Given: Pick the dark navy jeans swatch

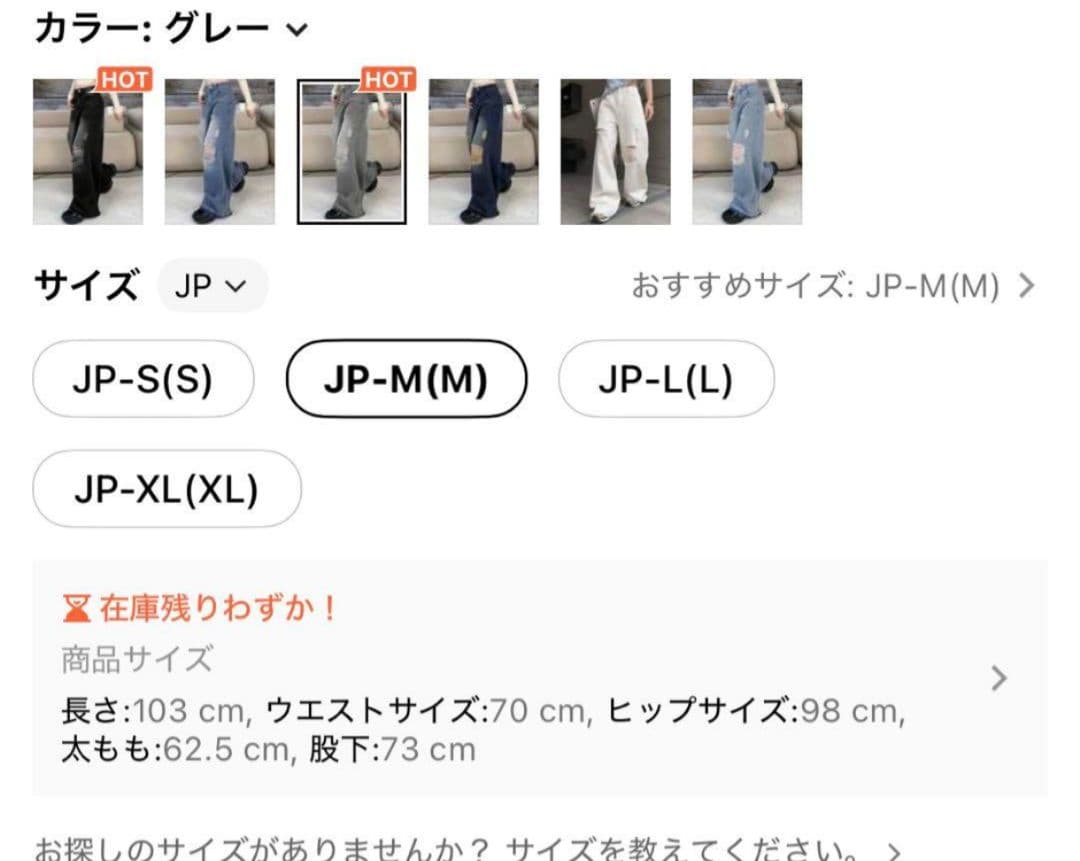Looking at the screenshot, I should (484, 151).
